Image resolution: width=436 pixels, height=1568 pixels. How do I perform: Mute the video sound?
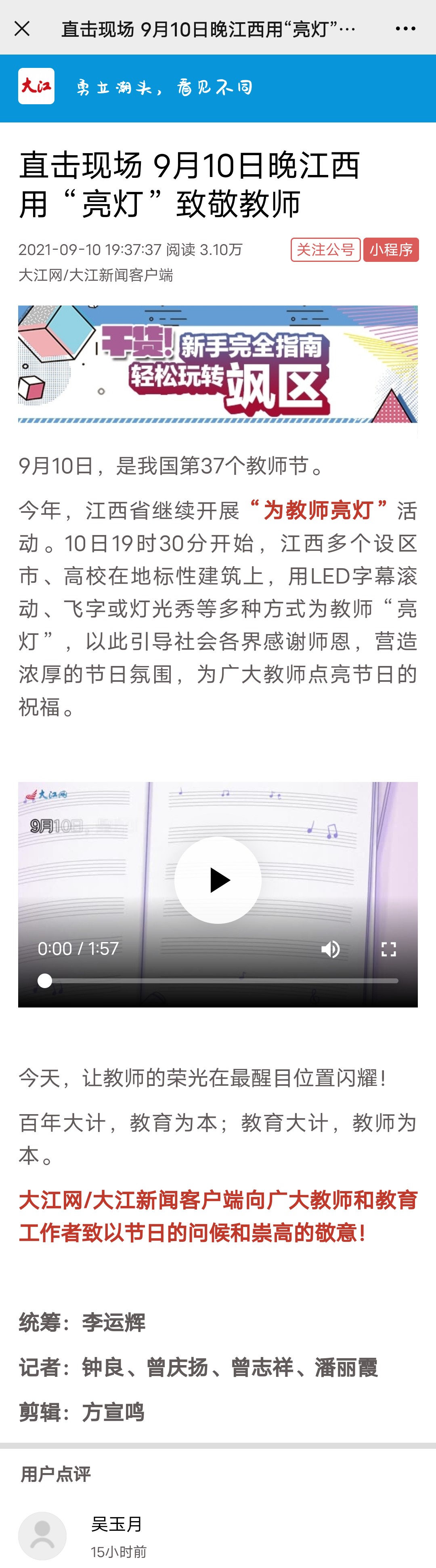click(330, 948)
